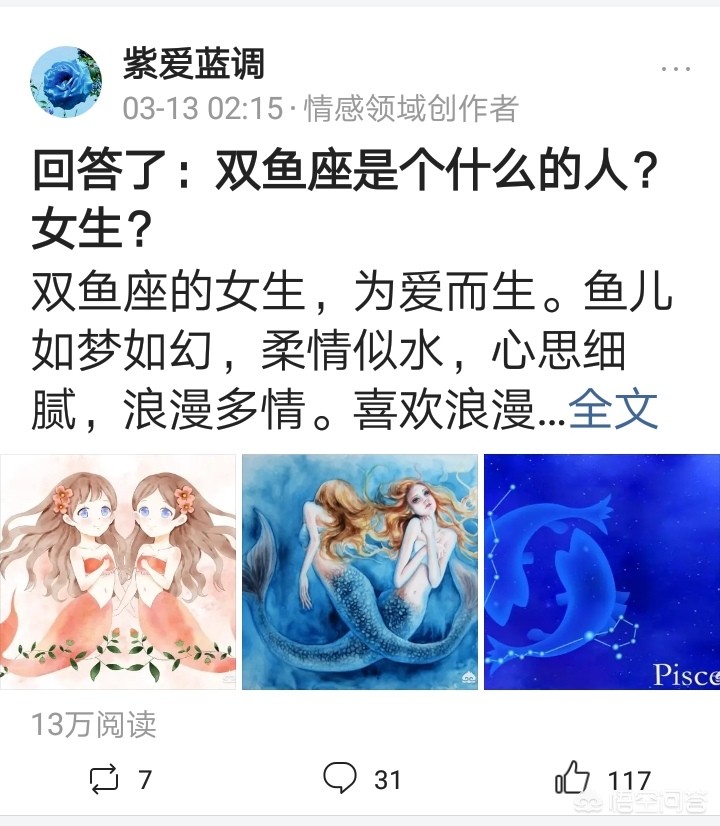View the blue mermaids painting

pos(360,571)
